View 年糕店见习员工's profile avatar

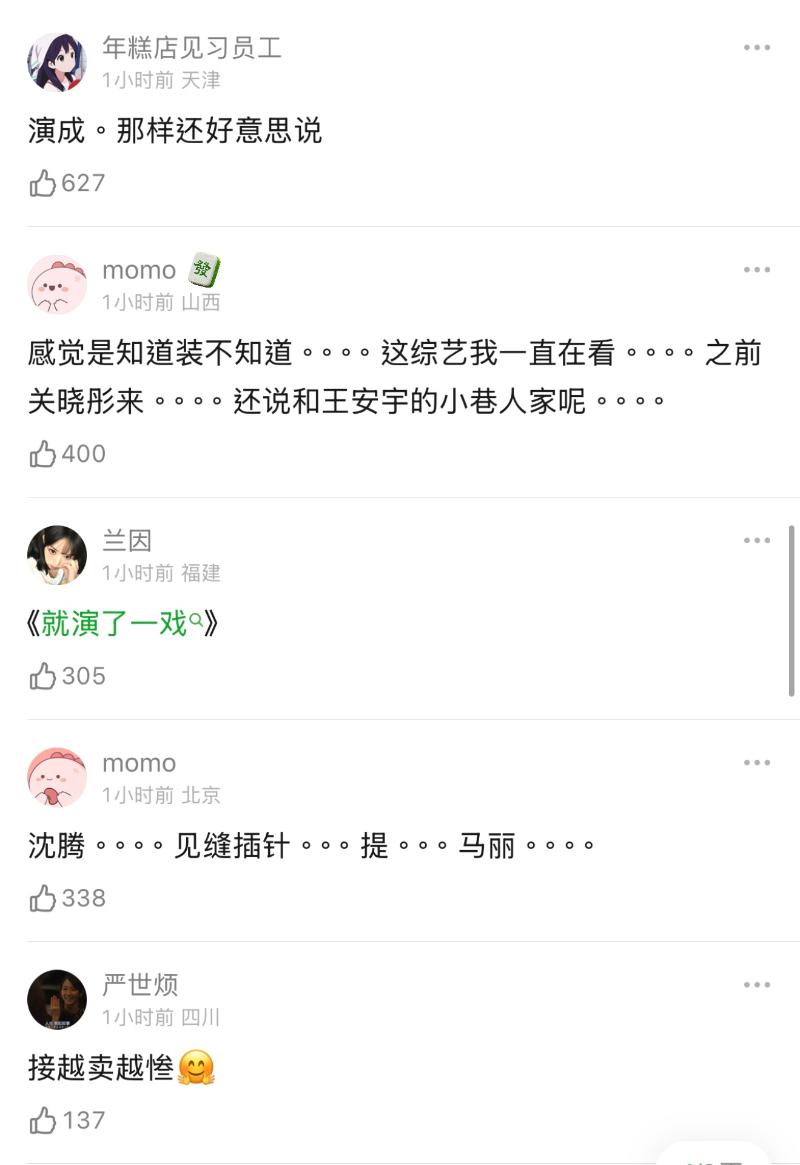(x=57, y=62)
